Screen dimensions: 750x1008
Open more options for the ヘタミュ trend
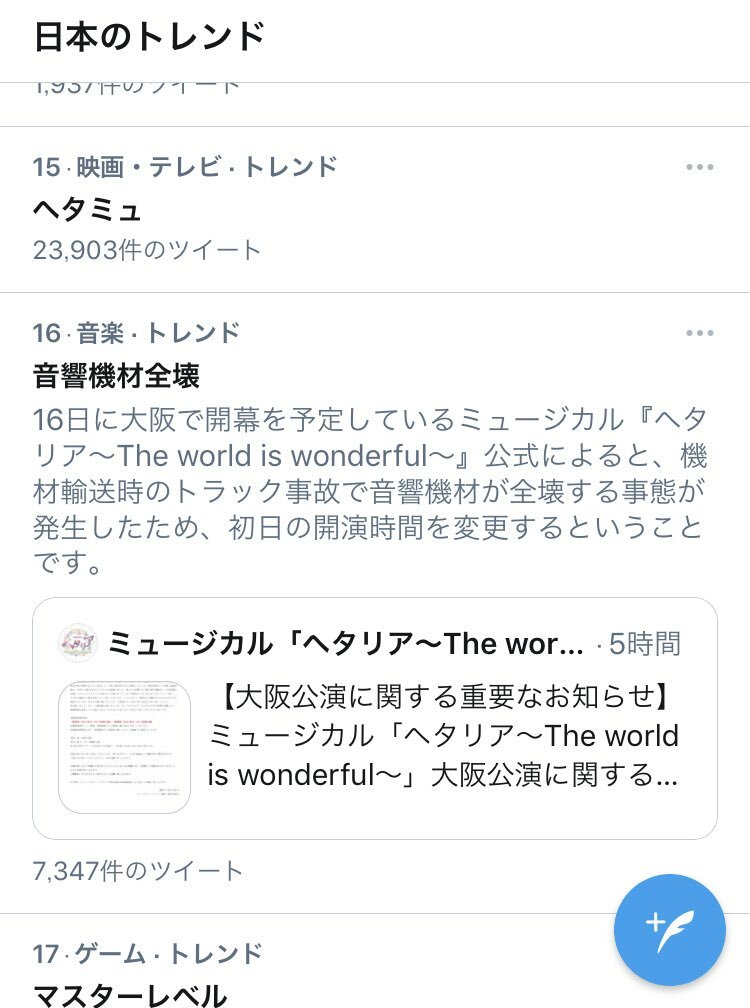click(700, 167)
